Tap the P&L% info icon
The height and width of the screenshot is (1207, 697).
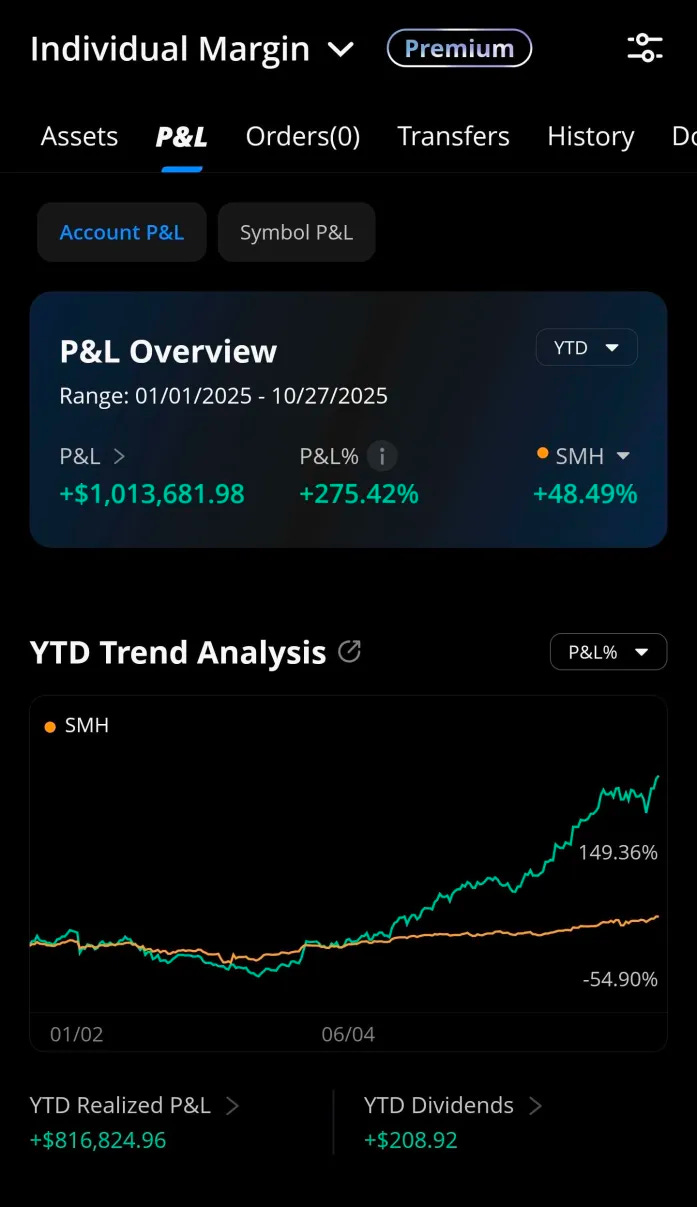(381, 456)
